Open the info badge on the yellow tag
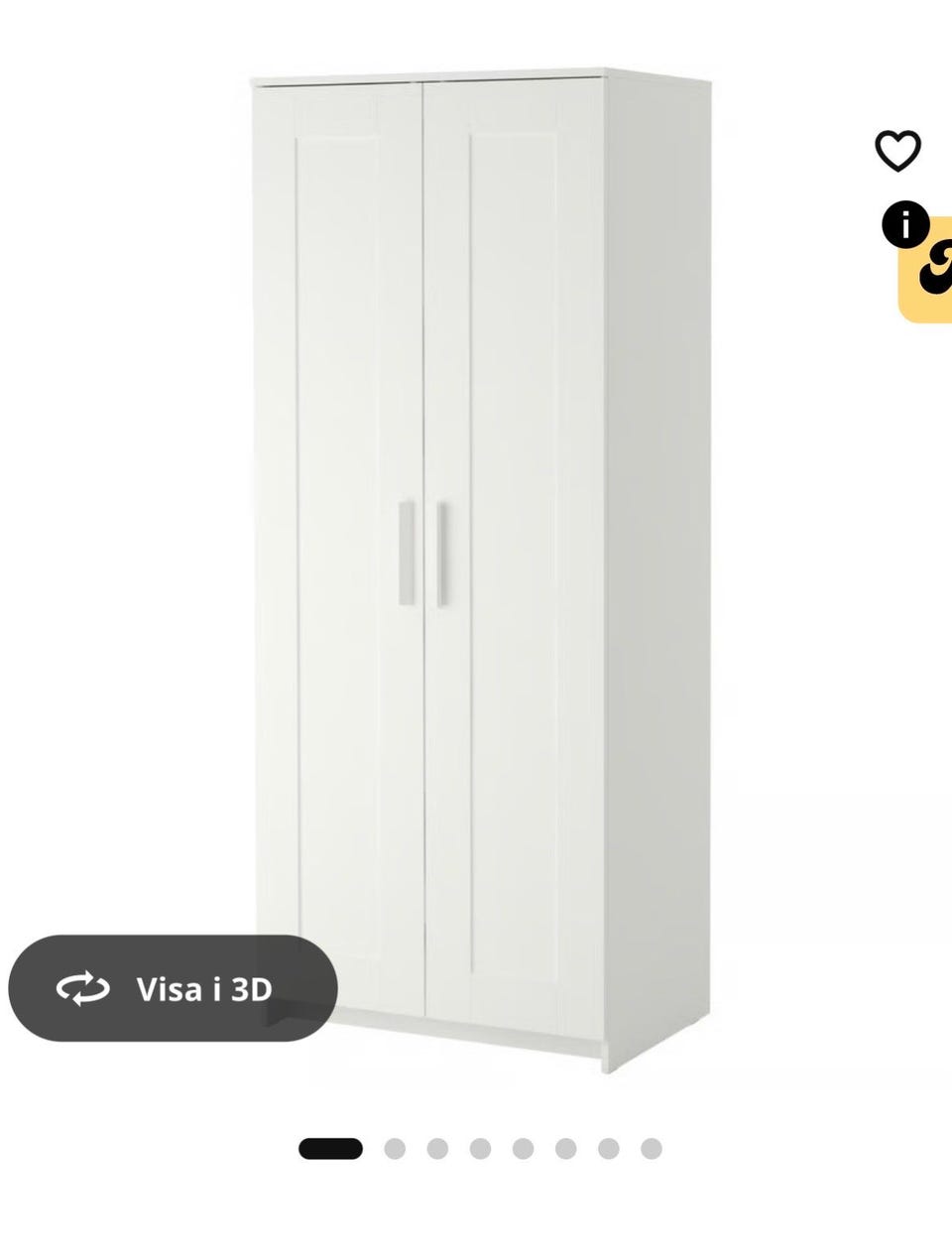This screenshot has height=1257, width=952. [x=905, y=226]
